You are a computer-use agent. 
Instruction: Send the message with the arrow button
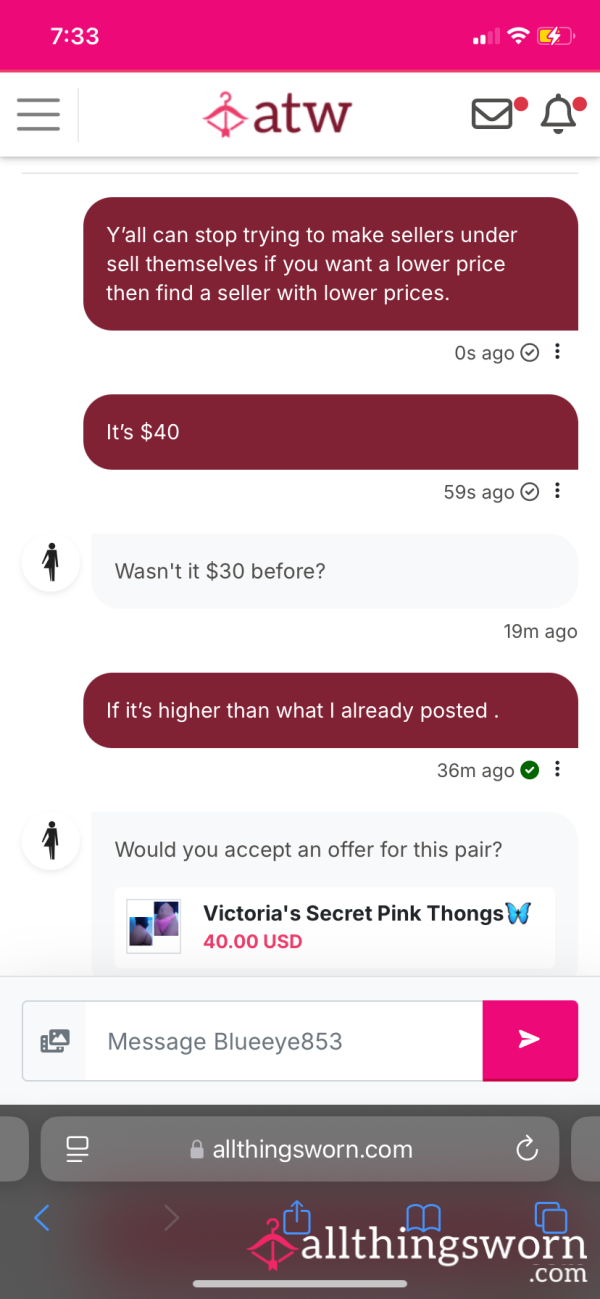pos(530,1040)
